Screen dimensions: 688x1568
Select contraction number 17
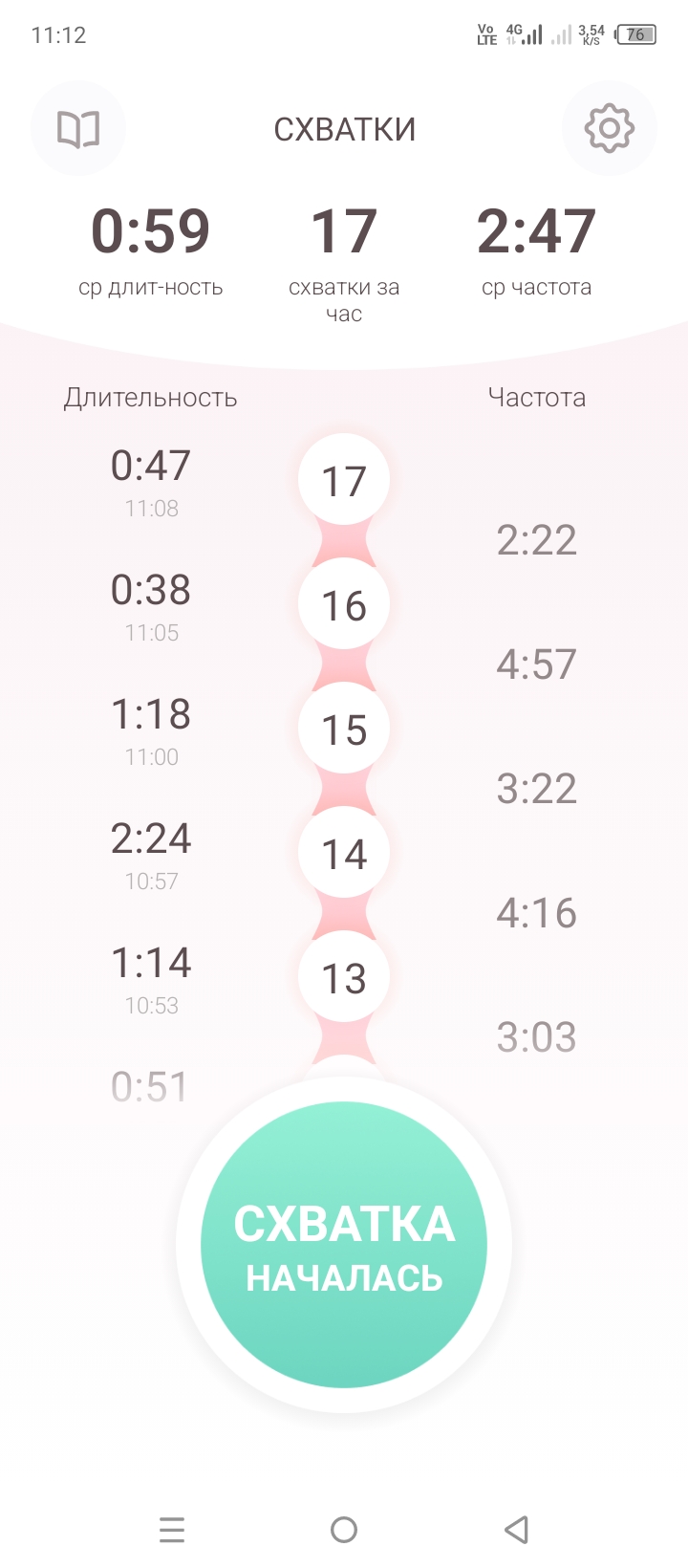(344, 481)
